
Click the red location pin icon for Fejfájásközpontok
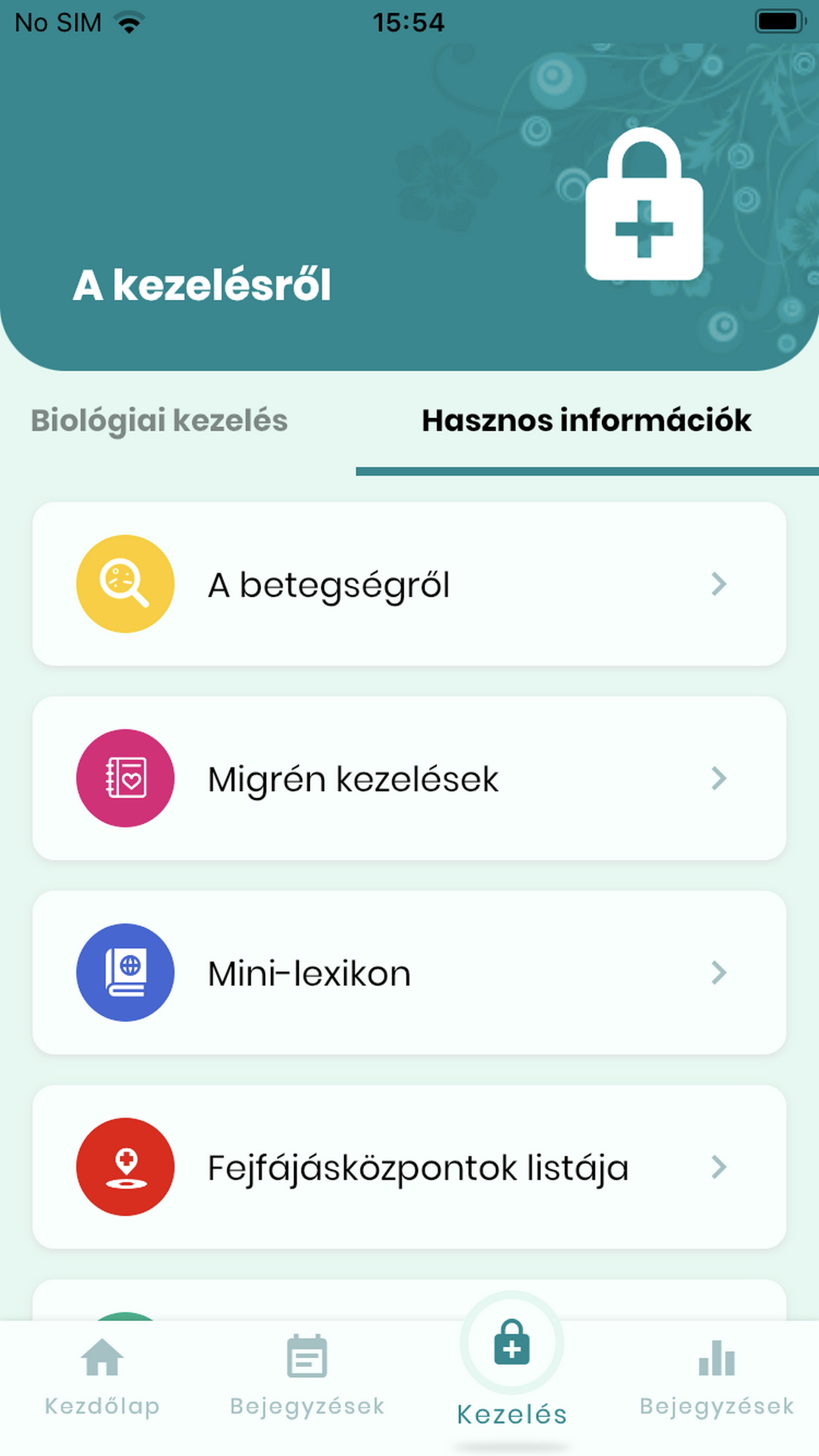[125, 1167]
